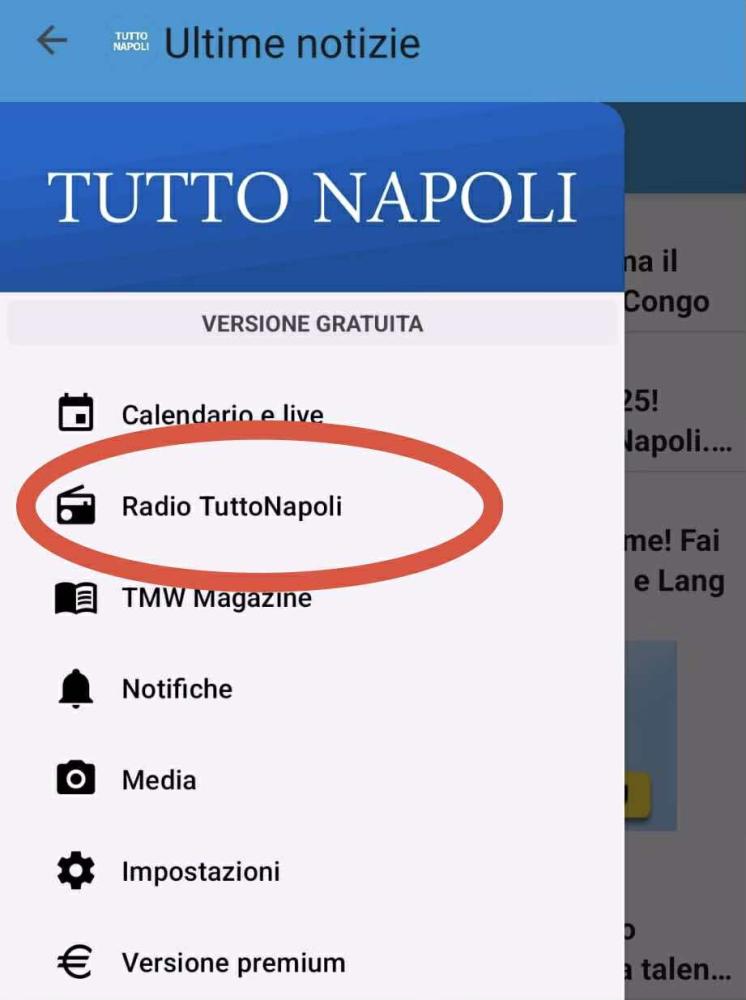Open Impostazioni
The image size is (746, 1000).
pyautogui.click(x=200, y=872)
